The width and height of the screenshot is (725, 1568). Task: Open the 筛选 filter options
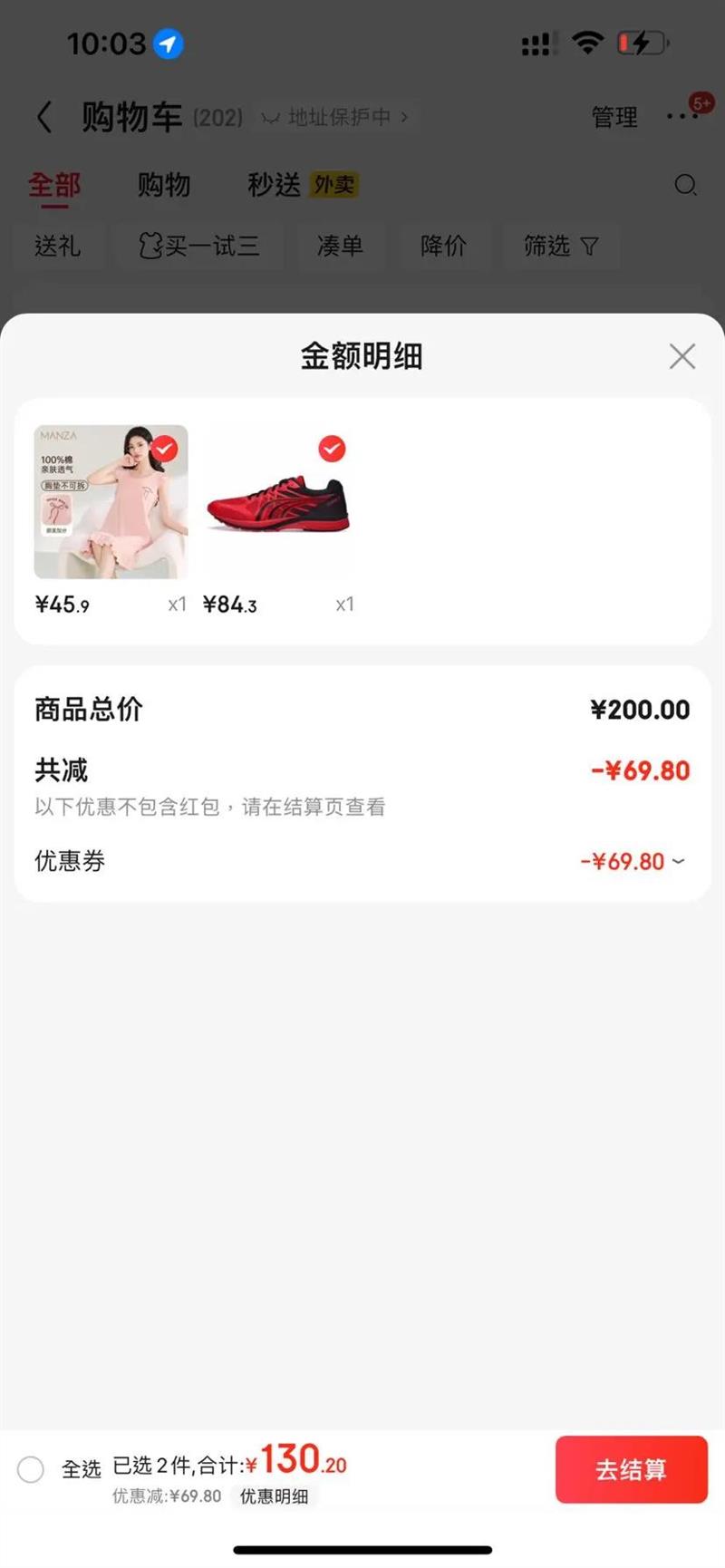point(560,246)
